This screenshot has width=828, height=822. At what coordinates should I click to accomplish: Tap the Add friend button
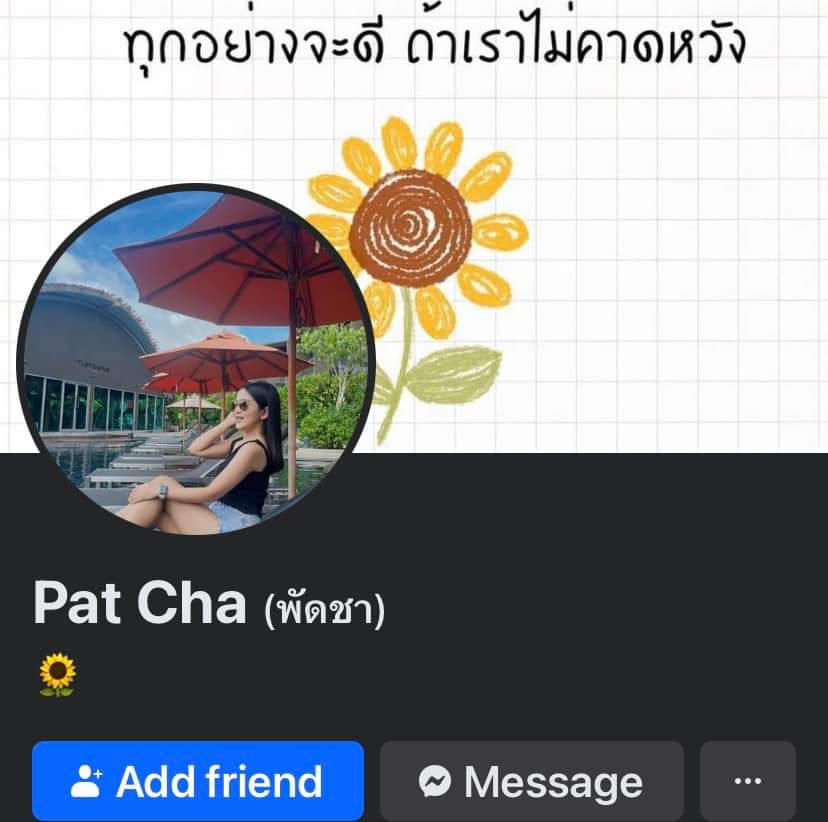(197, 781)
